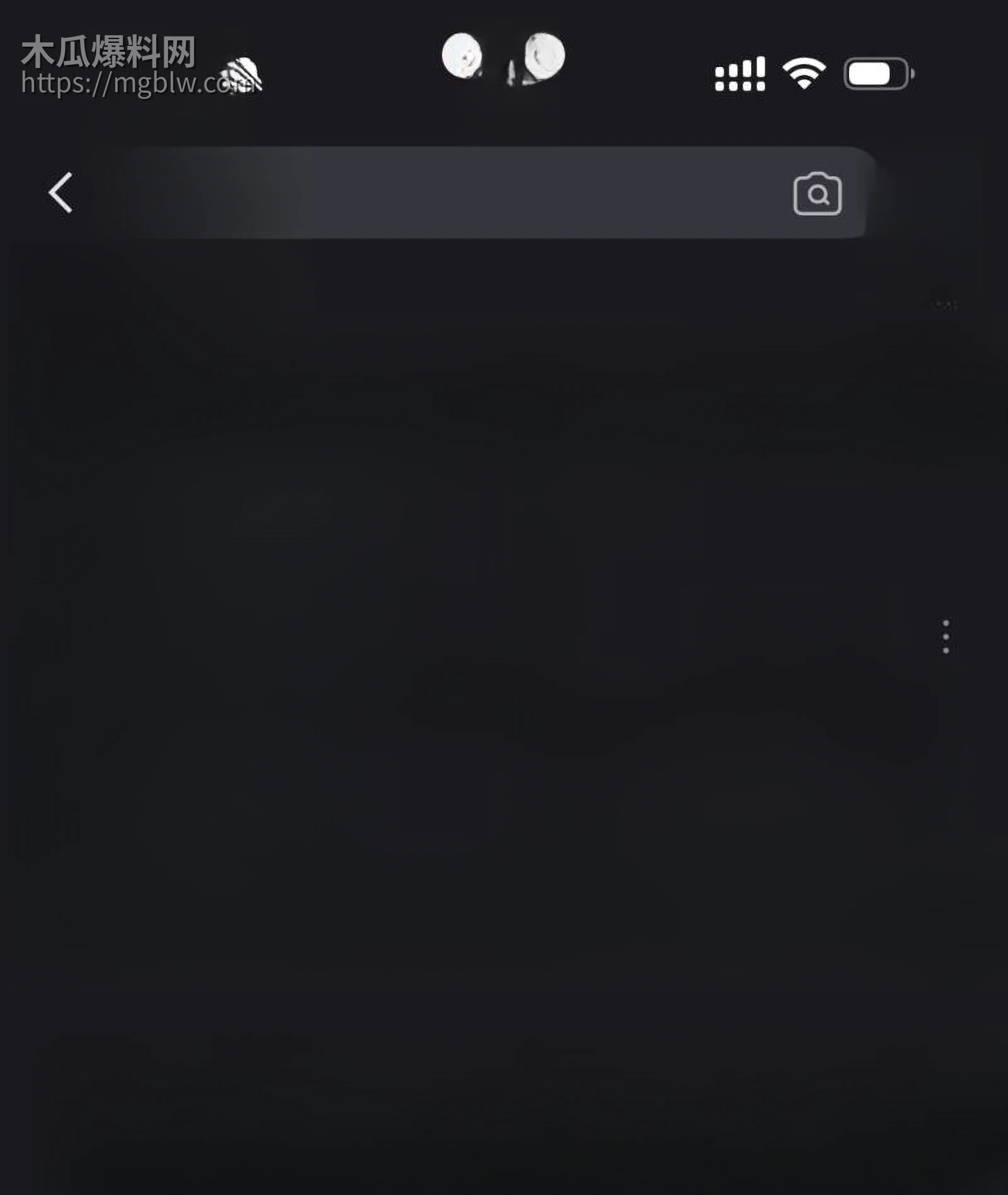Open the three-dot overflow menu

coord(946,637)
